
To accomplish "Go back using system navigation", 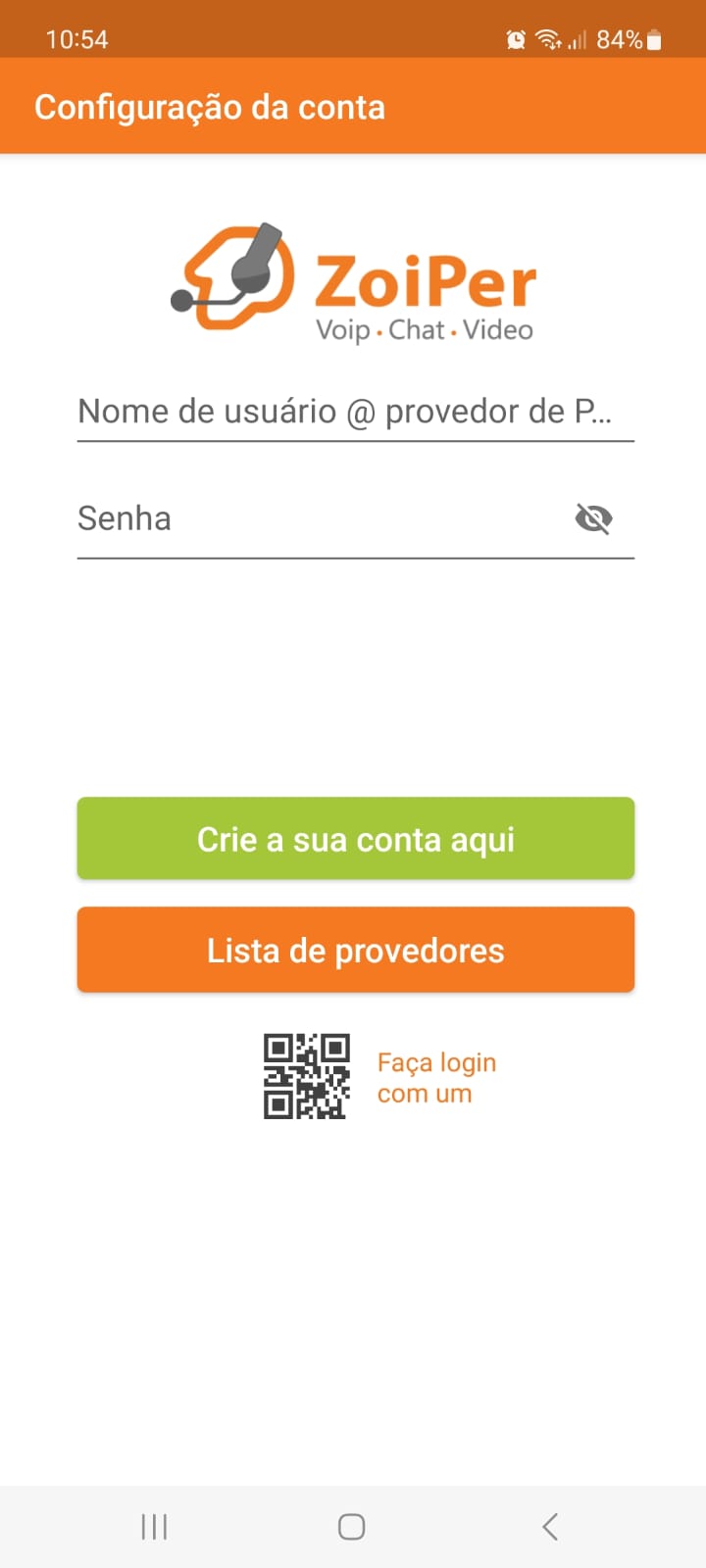I will click(550, 1526).
